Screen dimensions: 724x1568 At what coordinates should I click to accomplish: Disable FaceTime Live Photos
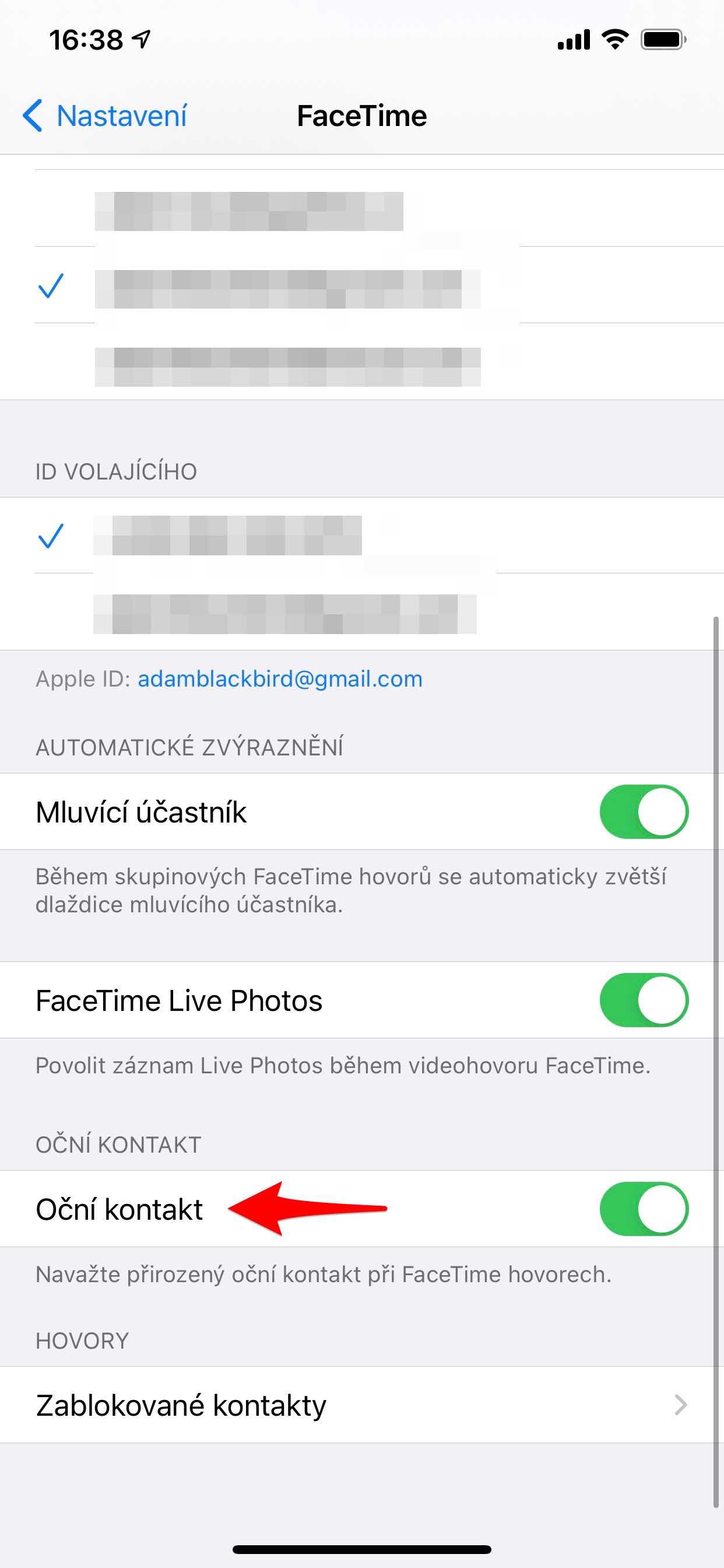tap(644, 1000)
